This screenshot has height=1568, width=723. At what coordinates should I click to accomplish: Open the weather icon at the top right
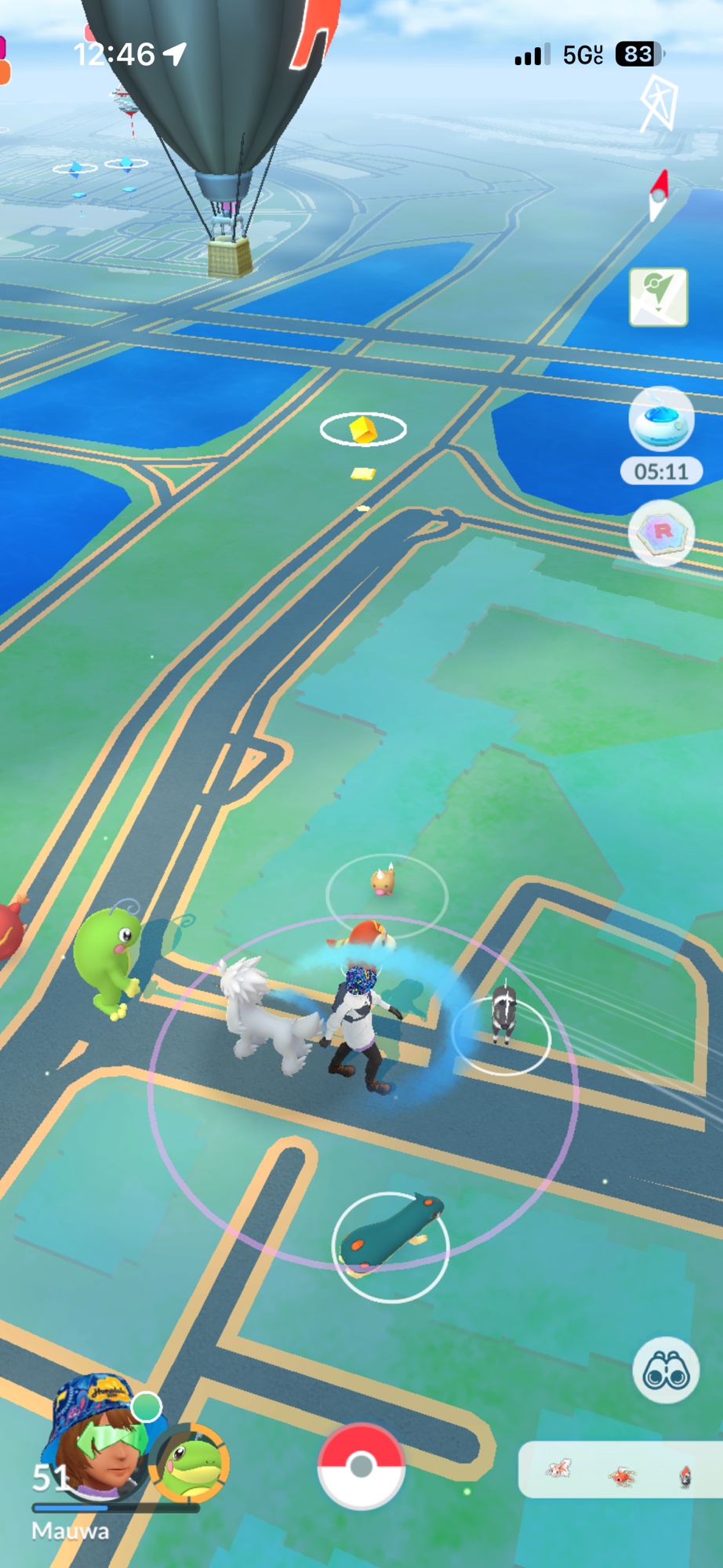coord(657,102)
